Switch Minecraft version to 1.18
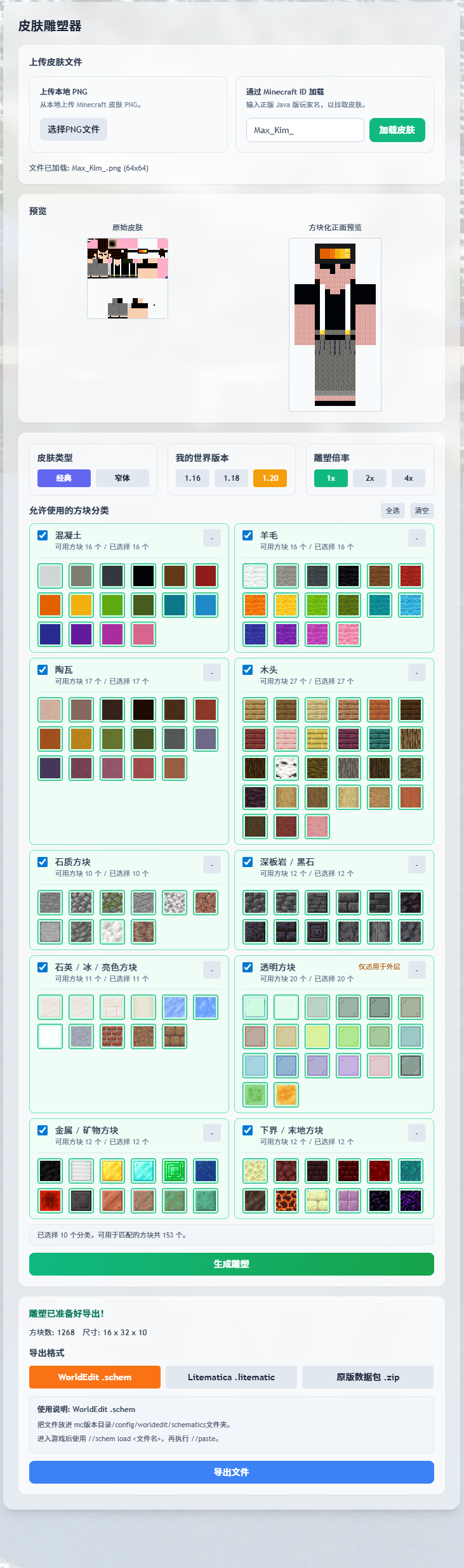This screenshot has width=464, height=1568. [232, 478]
